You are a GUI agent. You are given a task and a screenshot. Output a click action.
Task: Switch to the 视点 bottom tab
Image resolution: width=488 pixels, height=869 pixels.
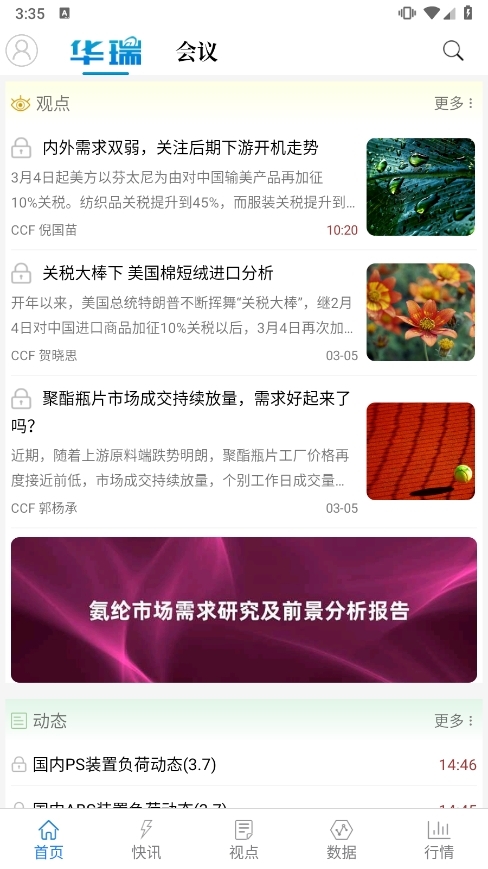pos(244,839)
